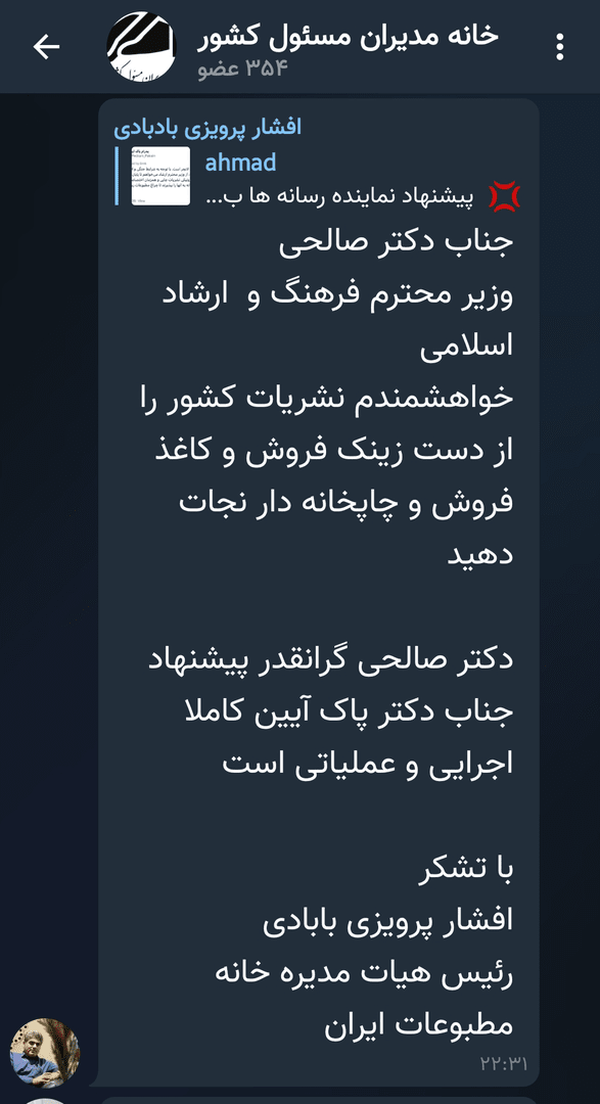Screen dimensions: 600x1104
Task: Go back to the chat list
Action: tap(46, 47)
